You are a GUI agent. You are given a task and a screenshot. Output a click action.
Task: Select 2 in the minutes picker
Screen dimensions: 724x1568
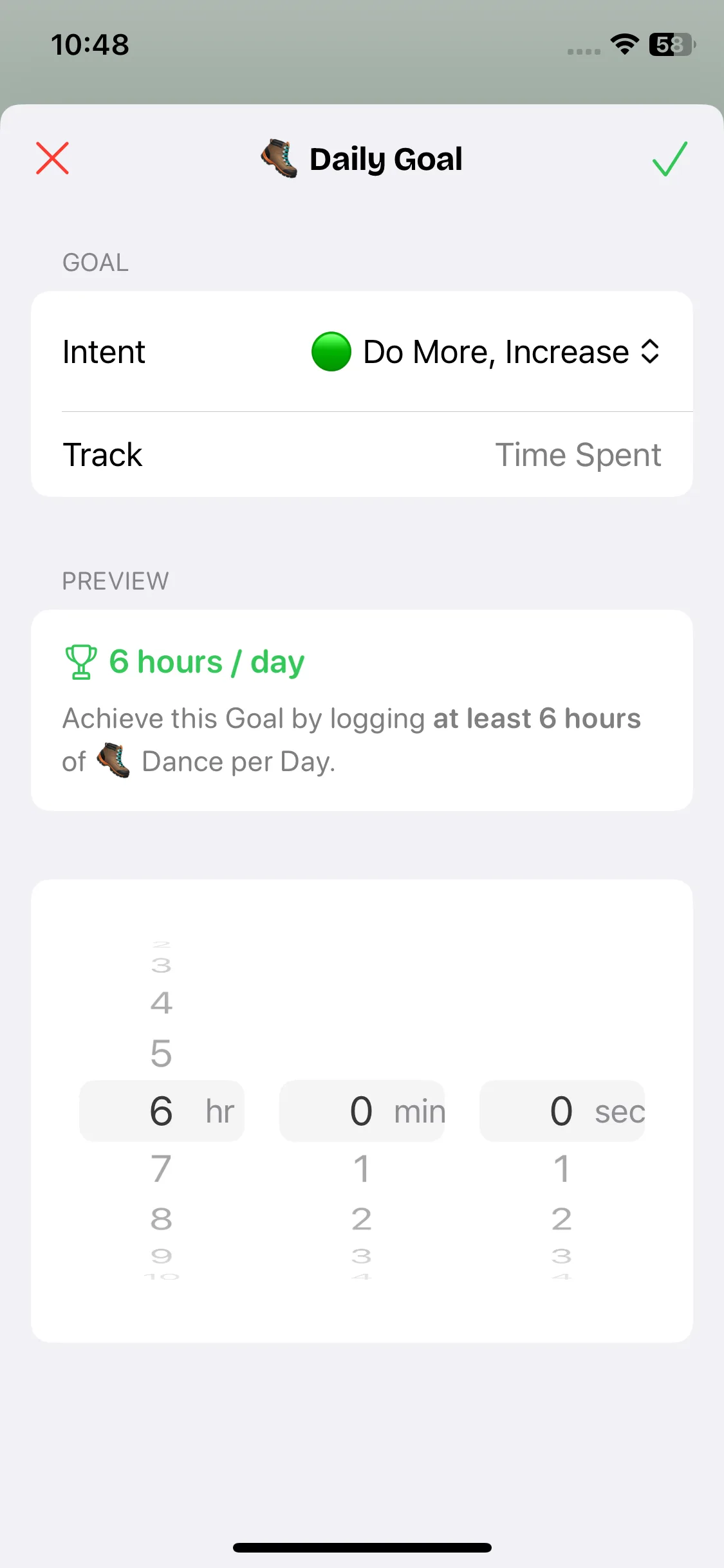pos(361,1218)
